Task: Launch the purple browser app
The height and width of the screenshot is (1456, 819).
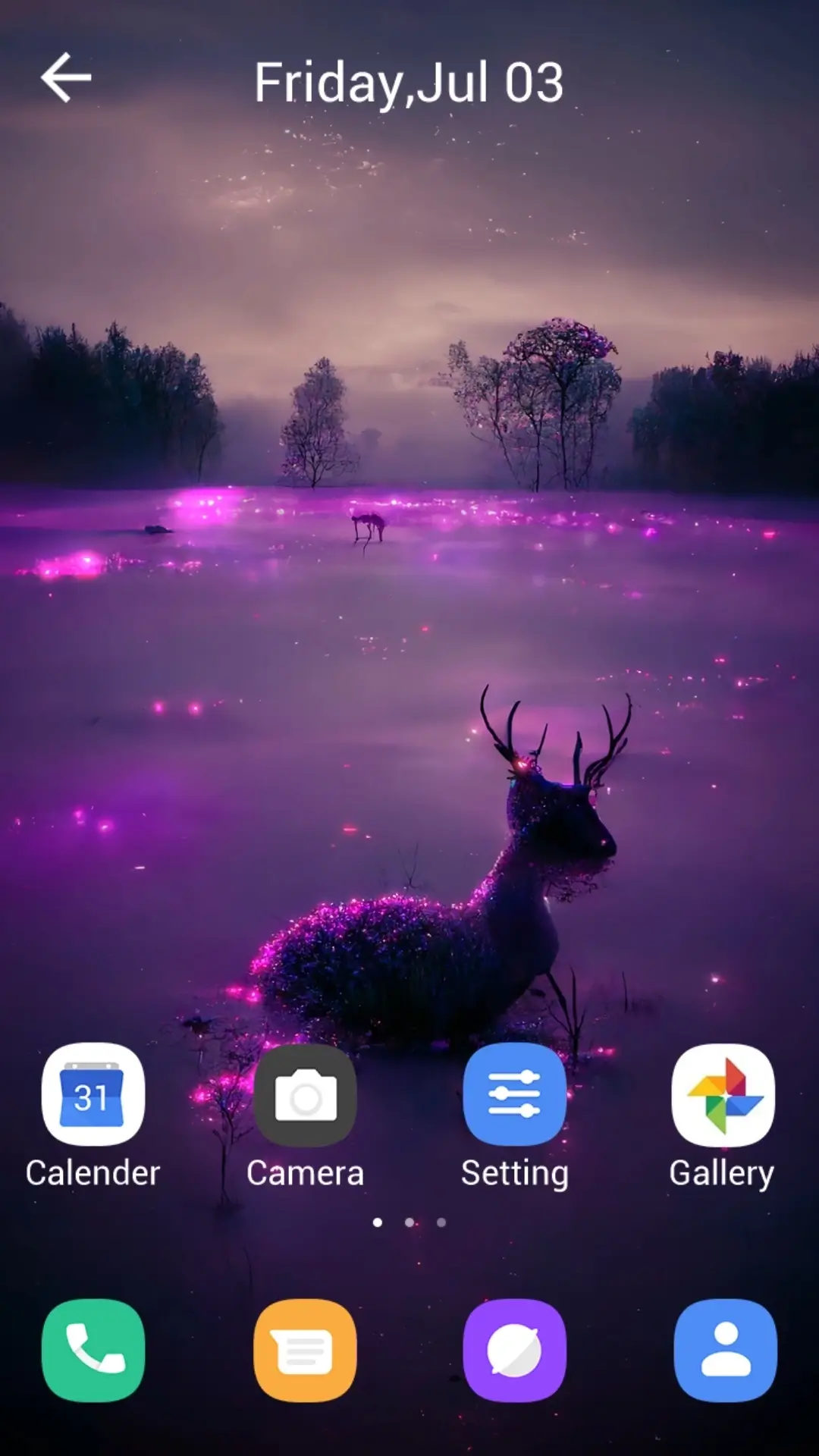Action: click(515, 1351)
